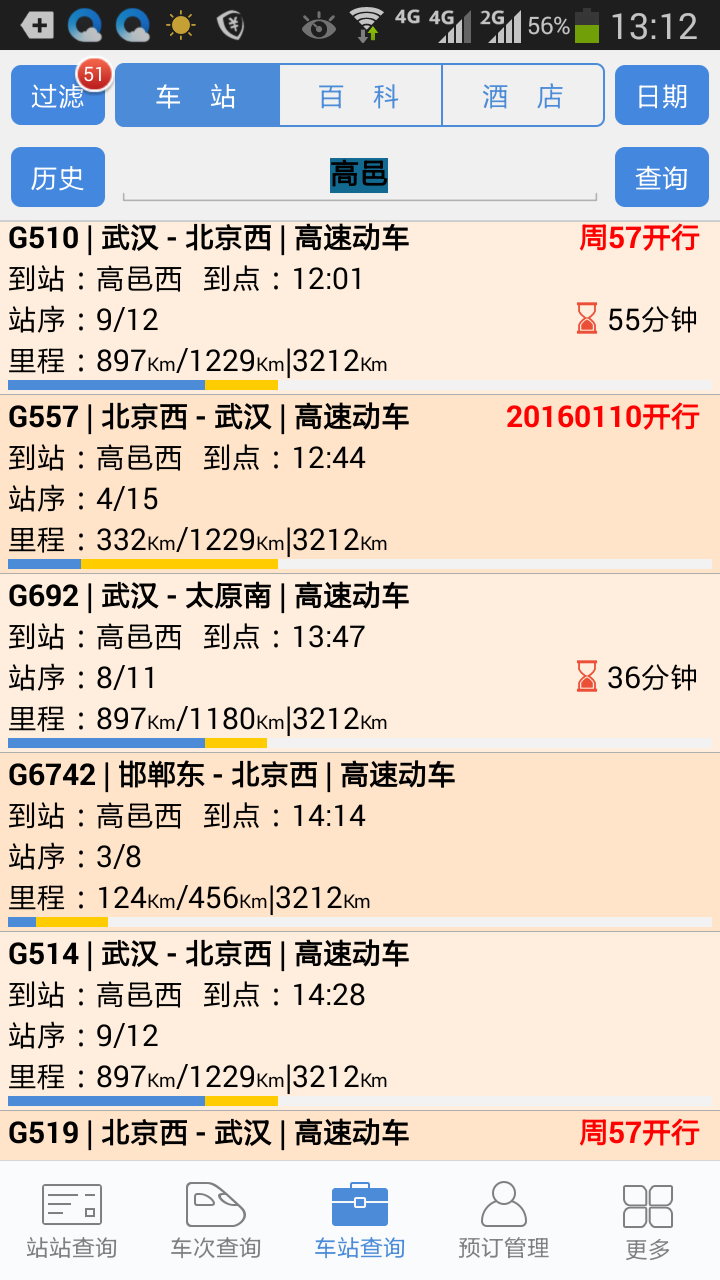
Task: Switch to the 酒店 segment
Action: [523, 96]
